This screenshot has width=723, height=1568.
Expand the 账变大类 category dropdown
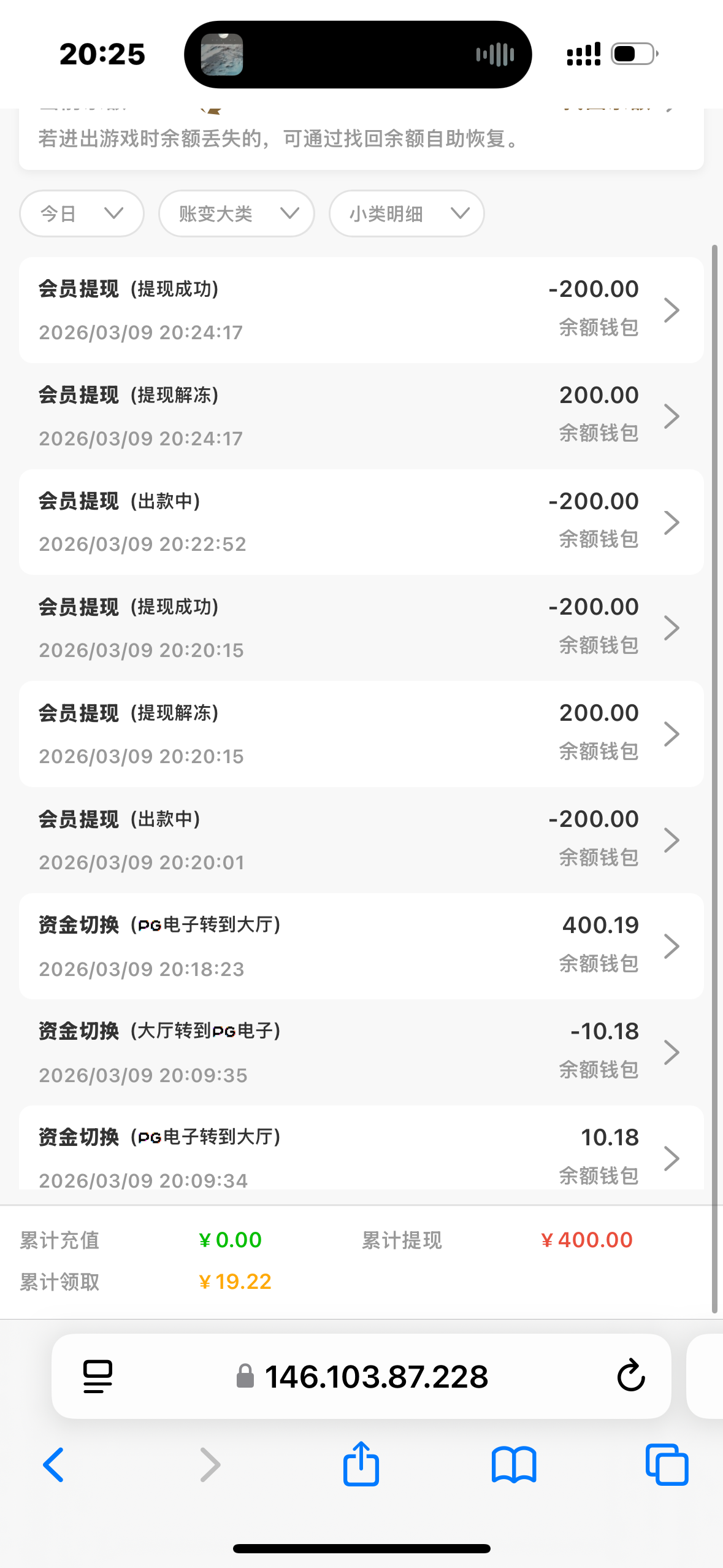pos(237,213)
